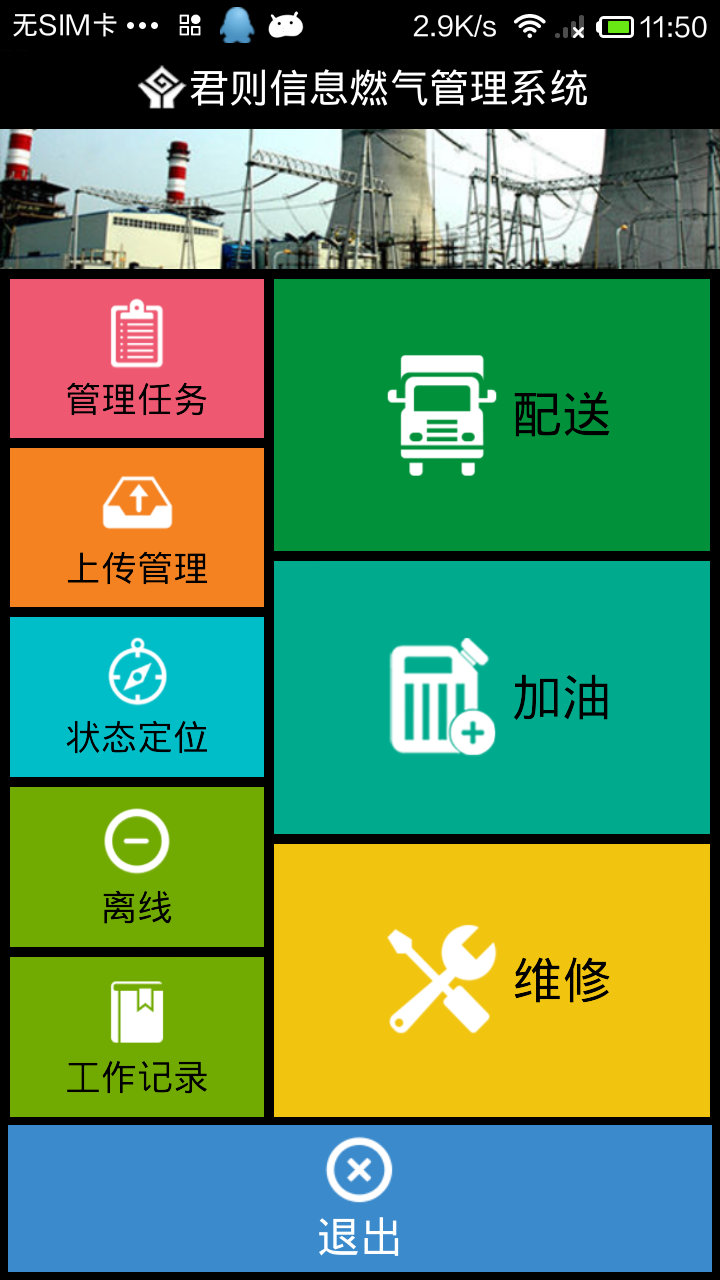Open the 配送 delivery tile
Image resolution: width=720 pixels, height=1280 pixels.
[x=492, y=415]
